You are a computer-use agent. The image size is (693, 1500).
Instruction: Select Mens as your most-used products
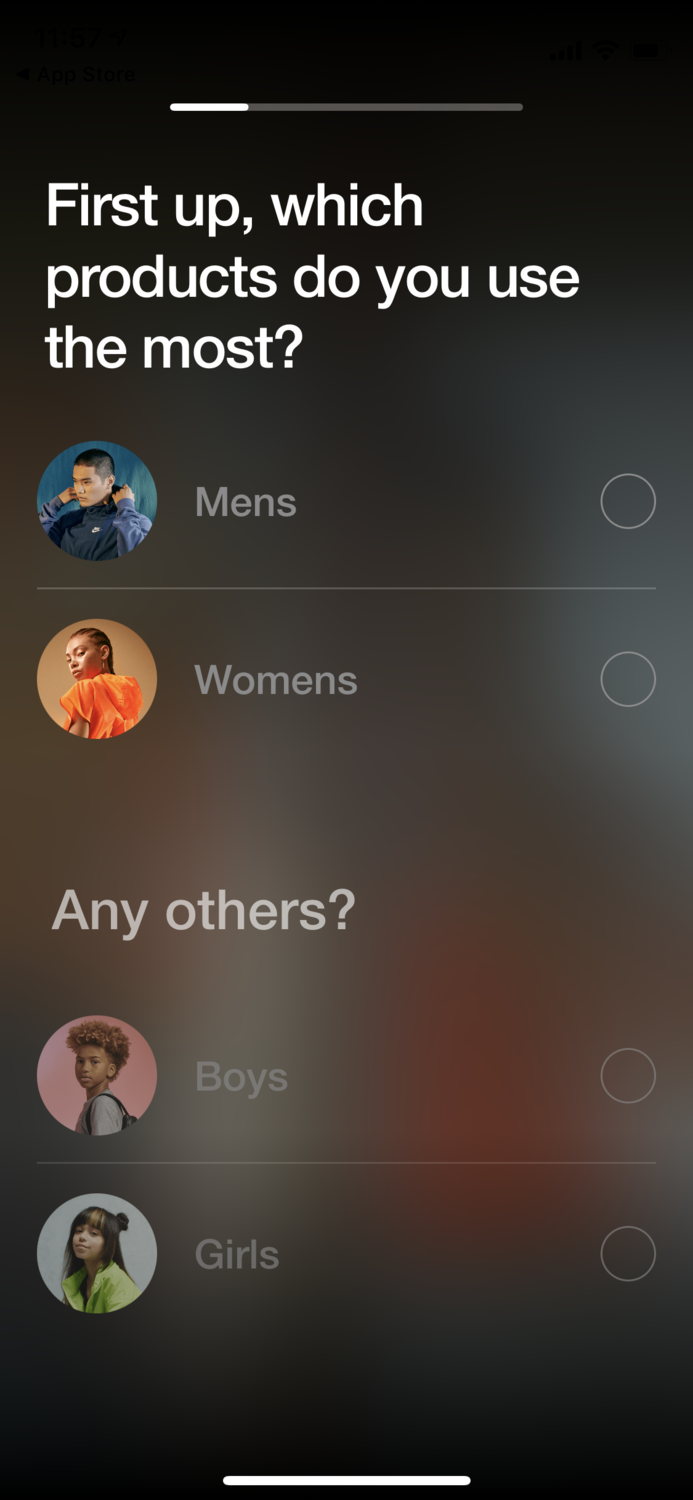627,501
